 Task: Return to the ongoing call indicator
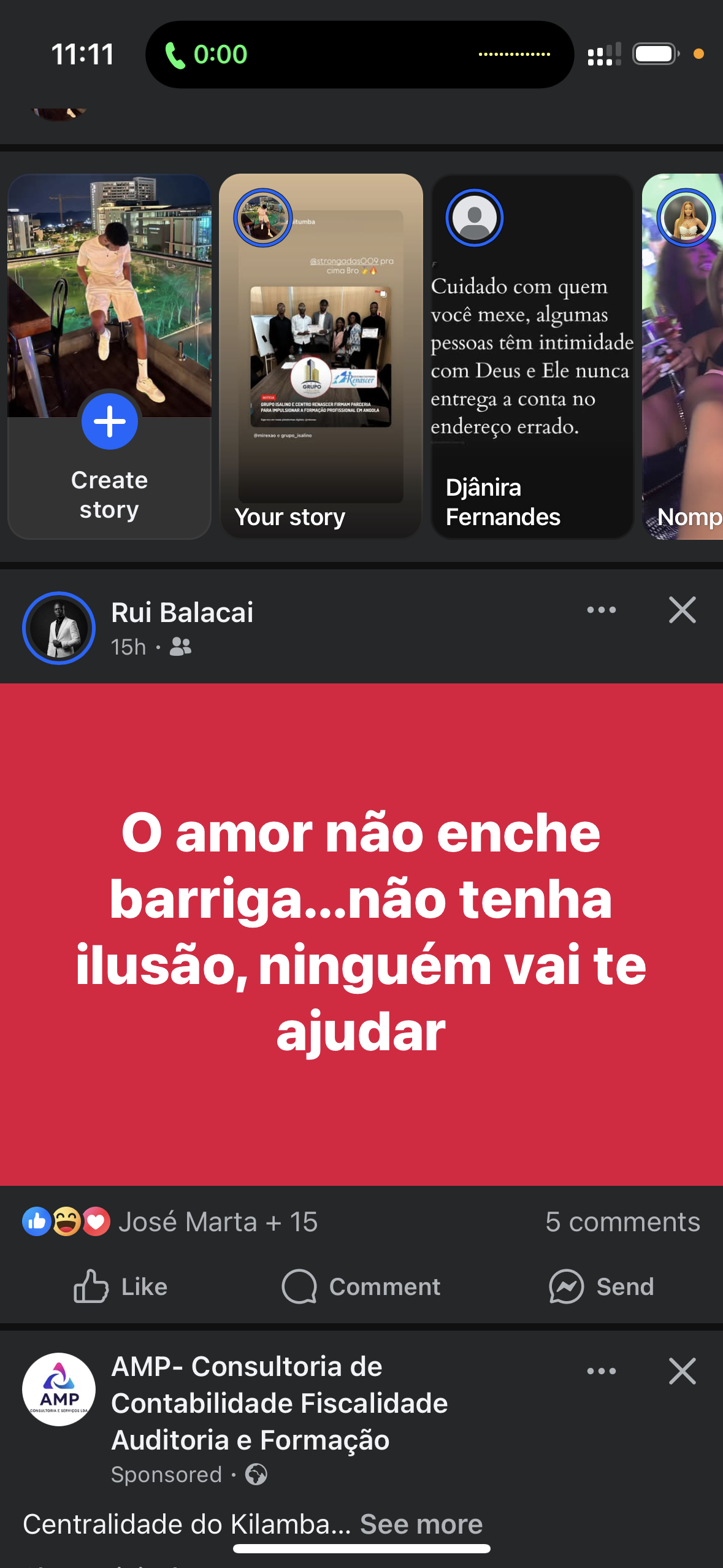359,54
